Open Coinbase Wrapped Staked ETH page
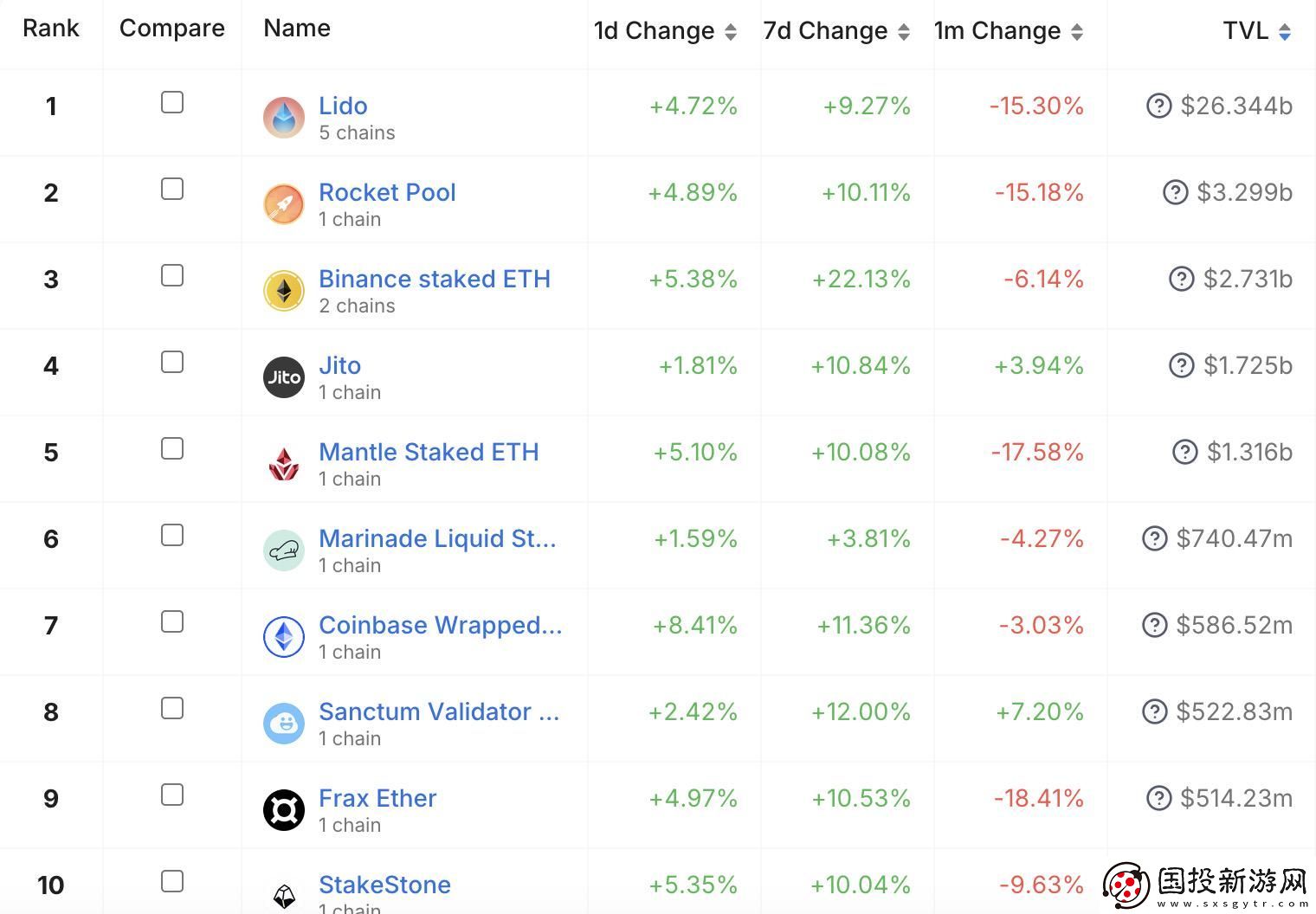This screenshot has height=914, width=1316. pyautogui.click(x=440, y=625)
